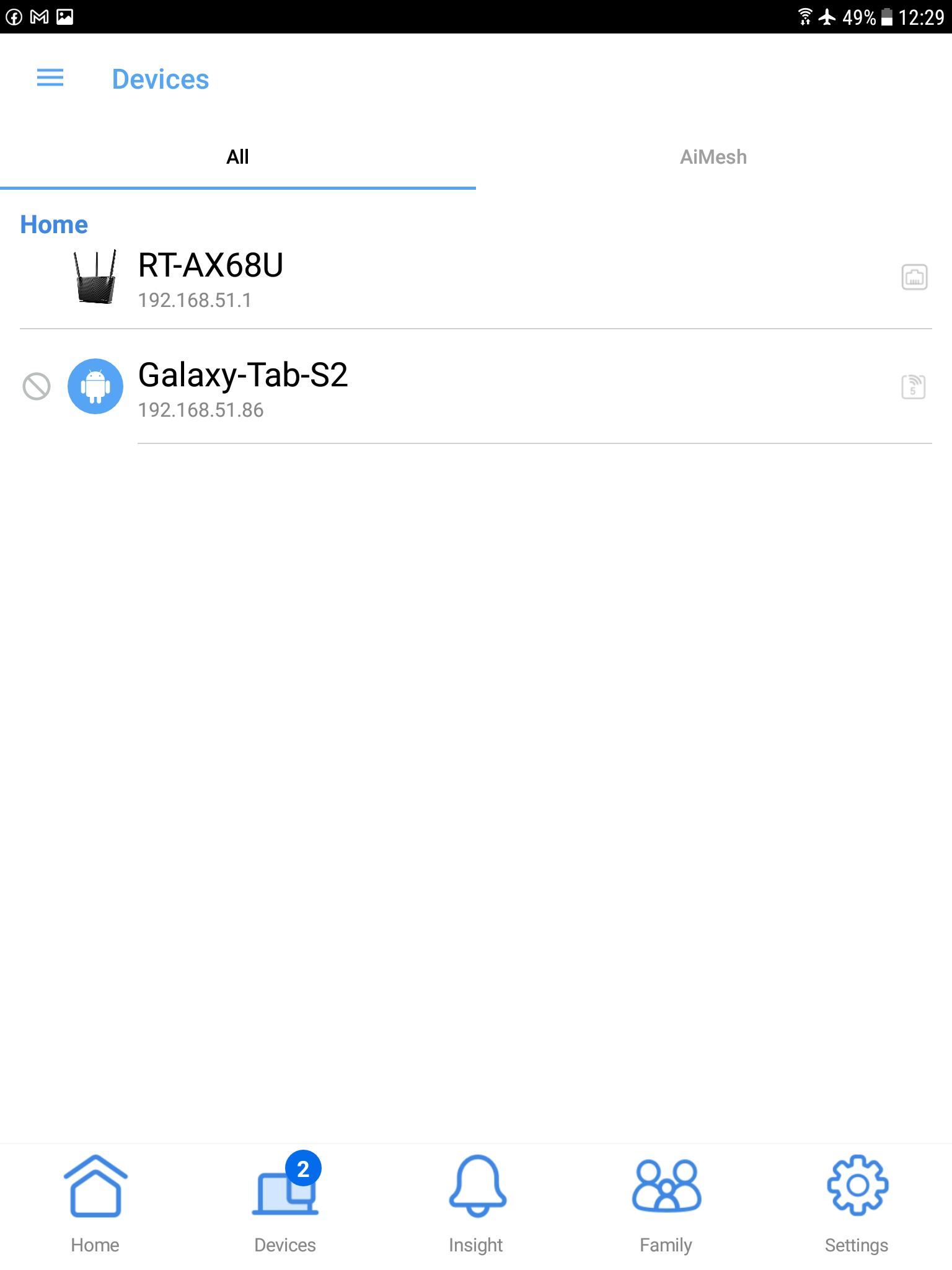Switch to the Family tab
Image resolution: width=952 pixels, height=1270 pixels.
(666, 1204)
